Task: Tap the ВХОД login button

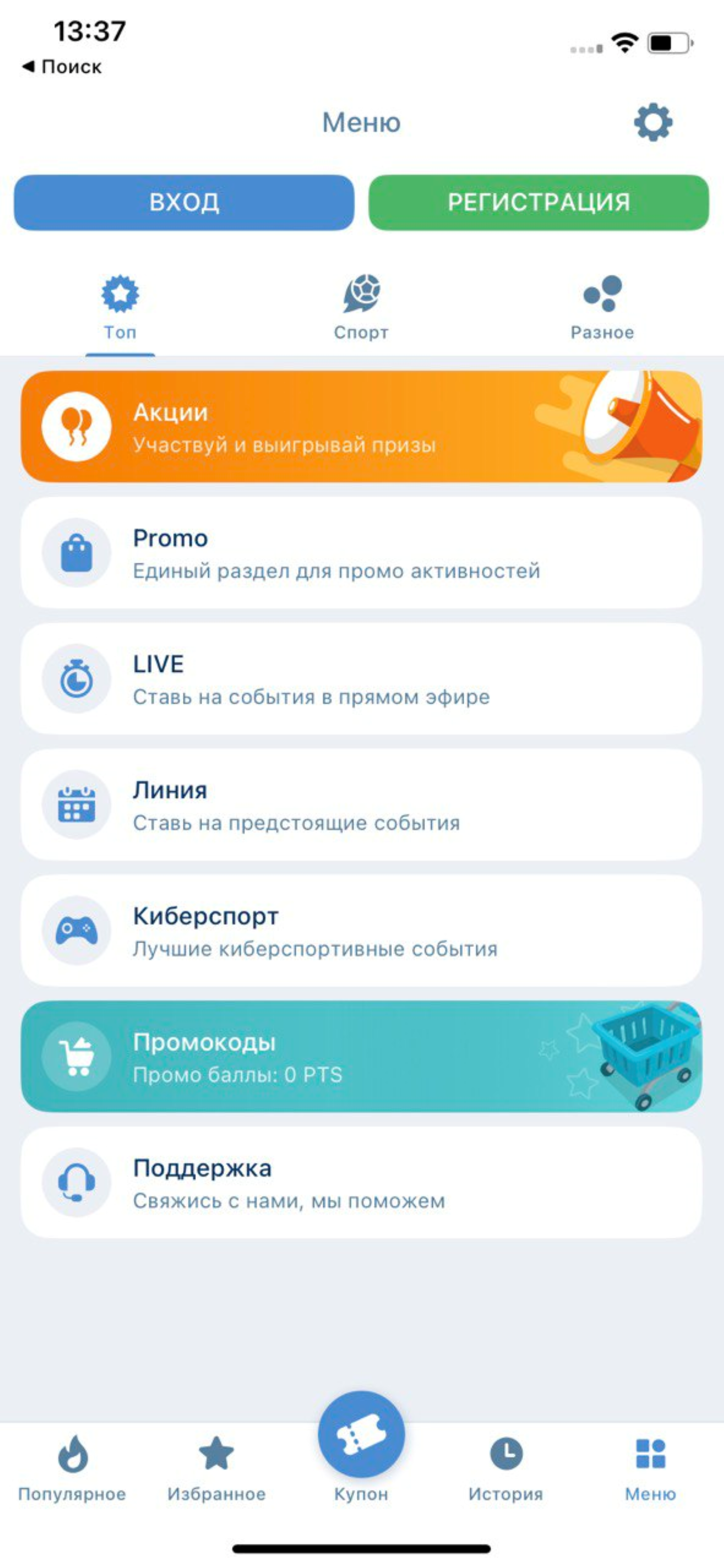Action: [x=184, y=202]
